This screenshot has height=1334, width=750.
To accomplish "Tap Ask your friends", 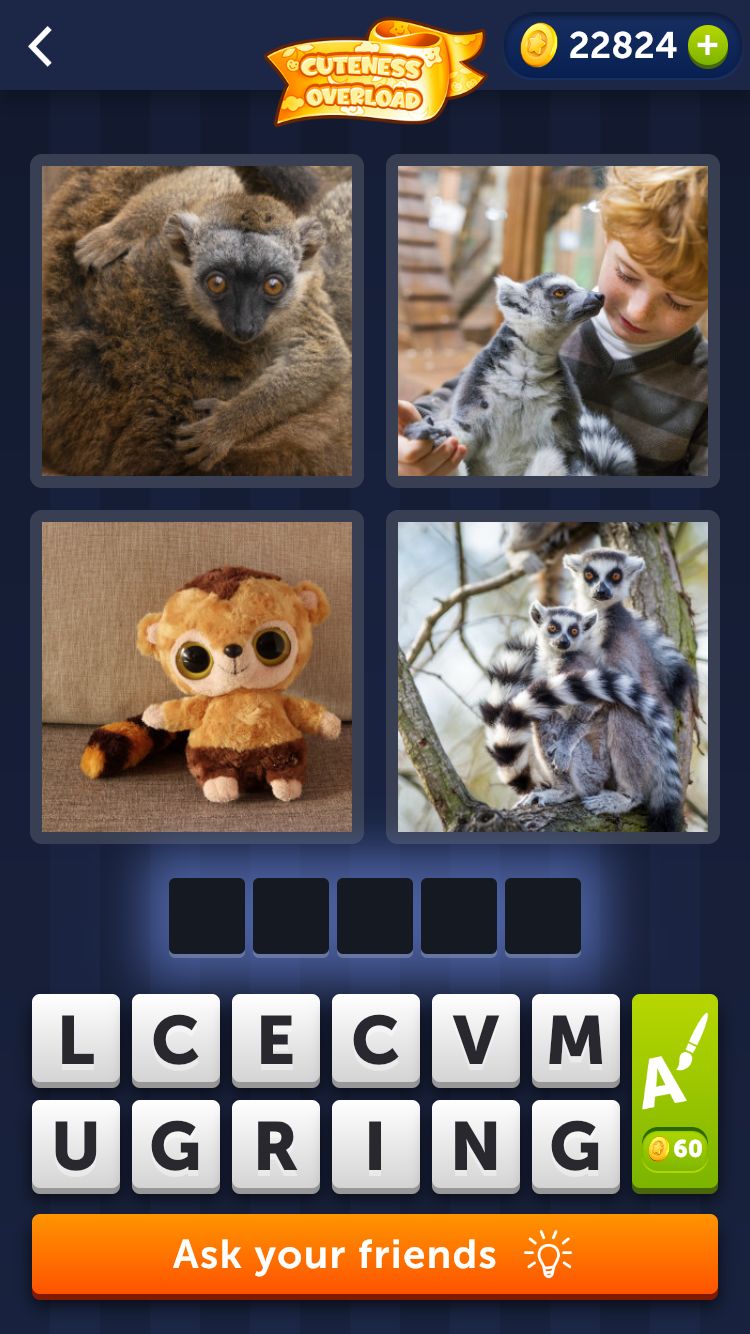I will [375, 1256].
